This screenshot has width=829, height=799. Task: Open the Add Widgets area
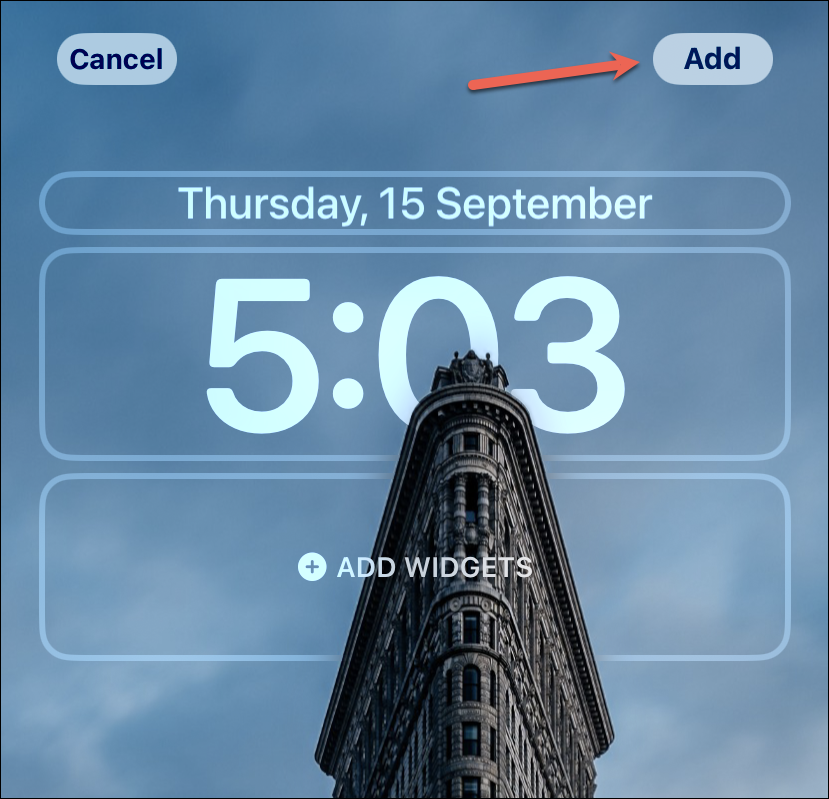click(x=414, y=567)
